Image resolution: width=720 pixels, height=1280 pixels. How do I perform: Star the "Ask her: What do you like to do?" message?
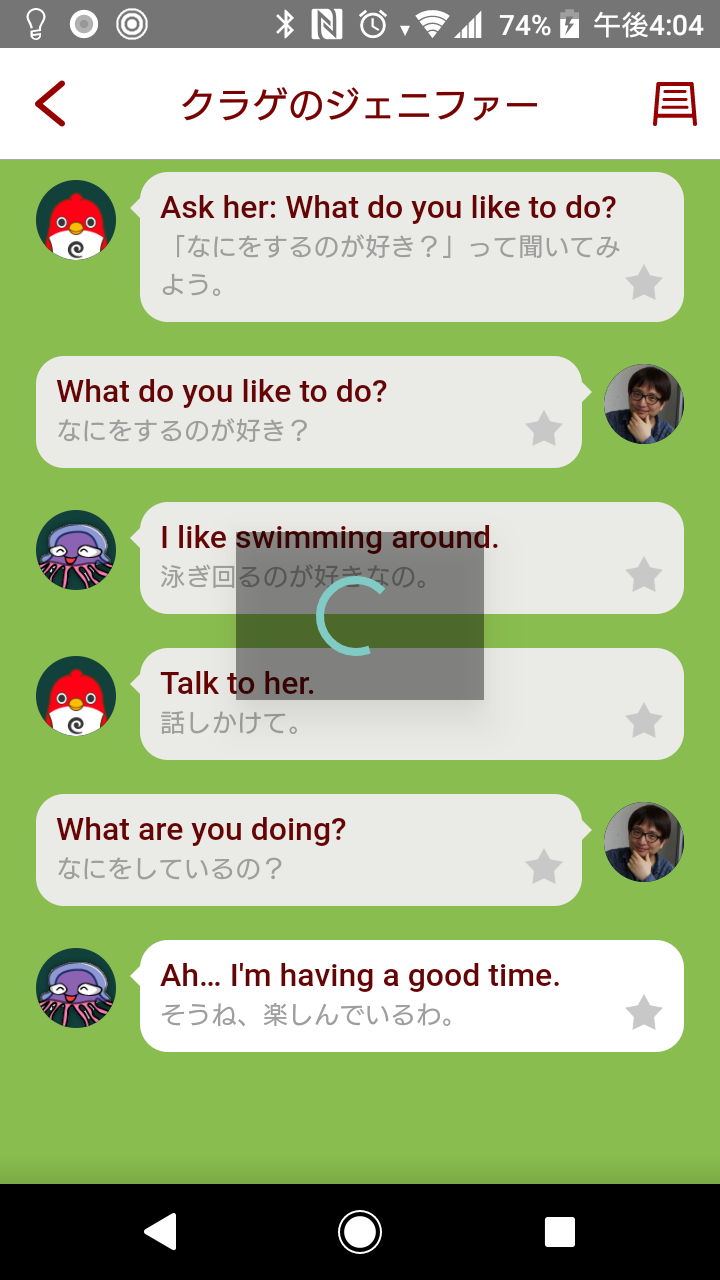(x=644, y=283)
